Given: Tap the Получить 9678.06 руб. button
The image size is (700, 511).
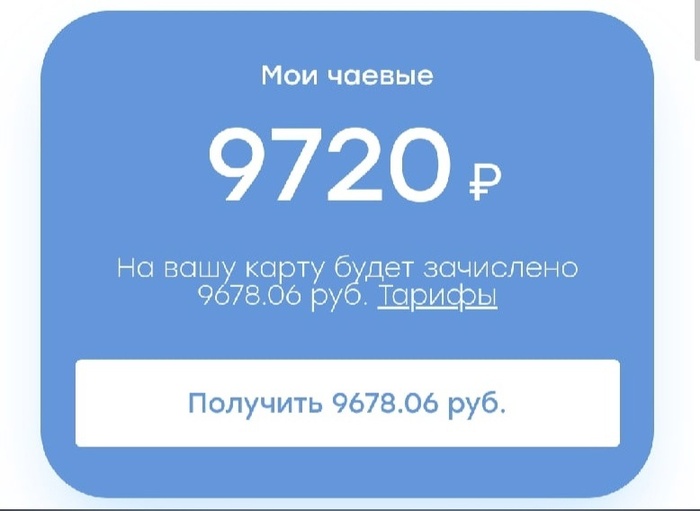Looking at the screenshot, I should (x=347, y=403).
